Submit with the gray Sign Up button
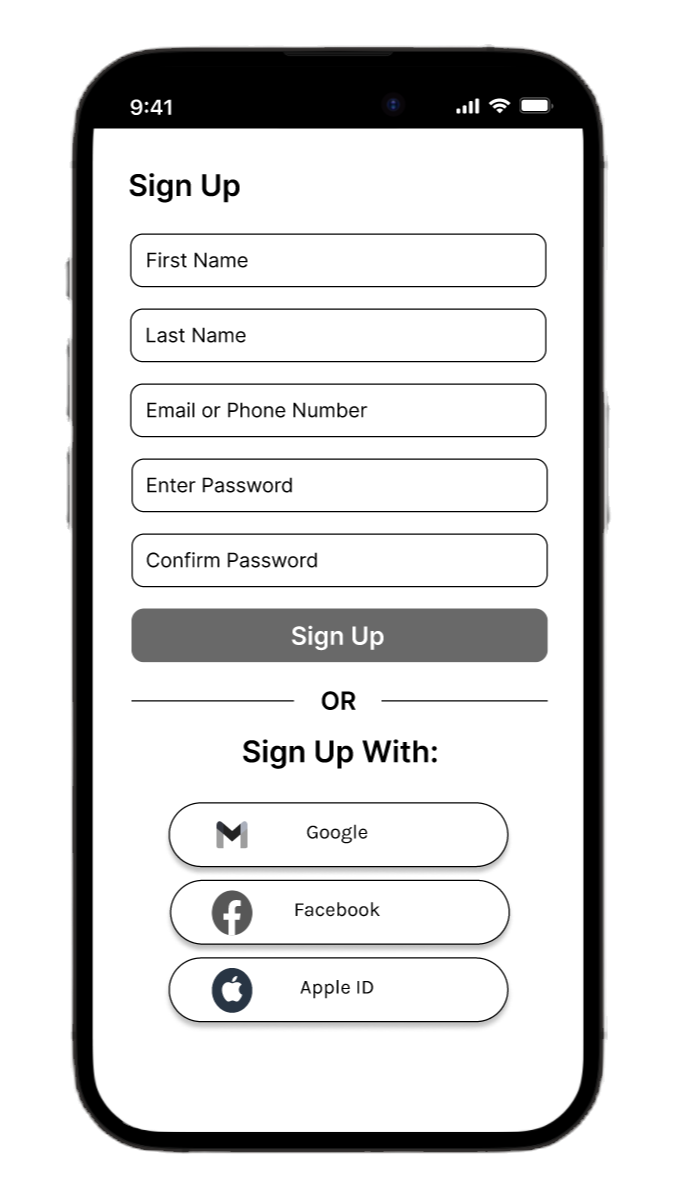 click(339, 635)
